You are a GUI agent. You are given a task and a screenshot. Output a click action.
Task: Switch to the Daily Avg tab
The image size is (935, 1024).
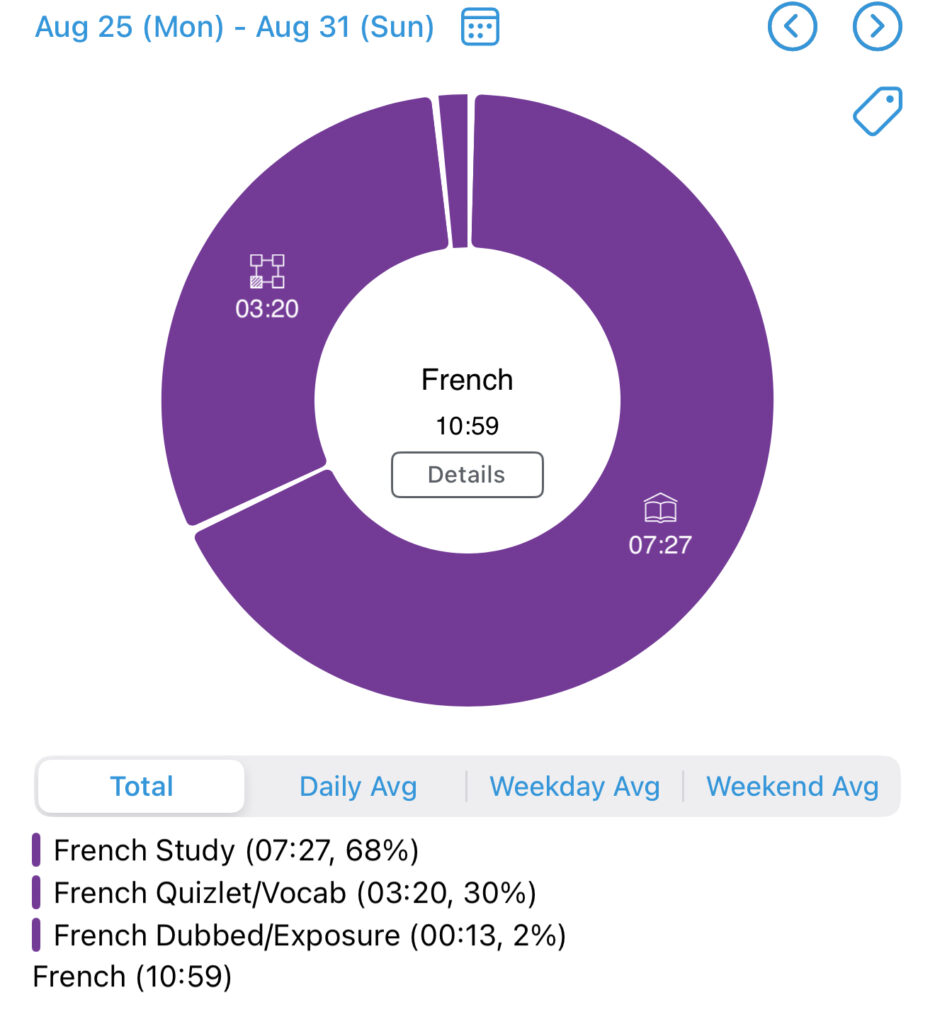pyautogui.click(x=358, y=787)
